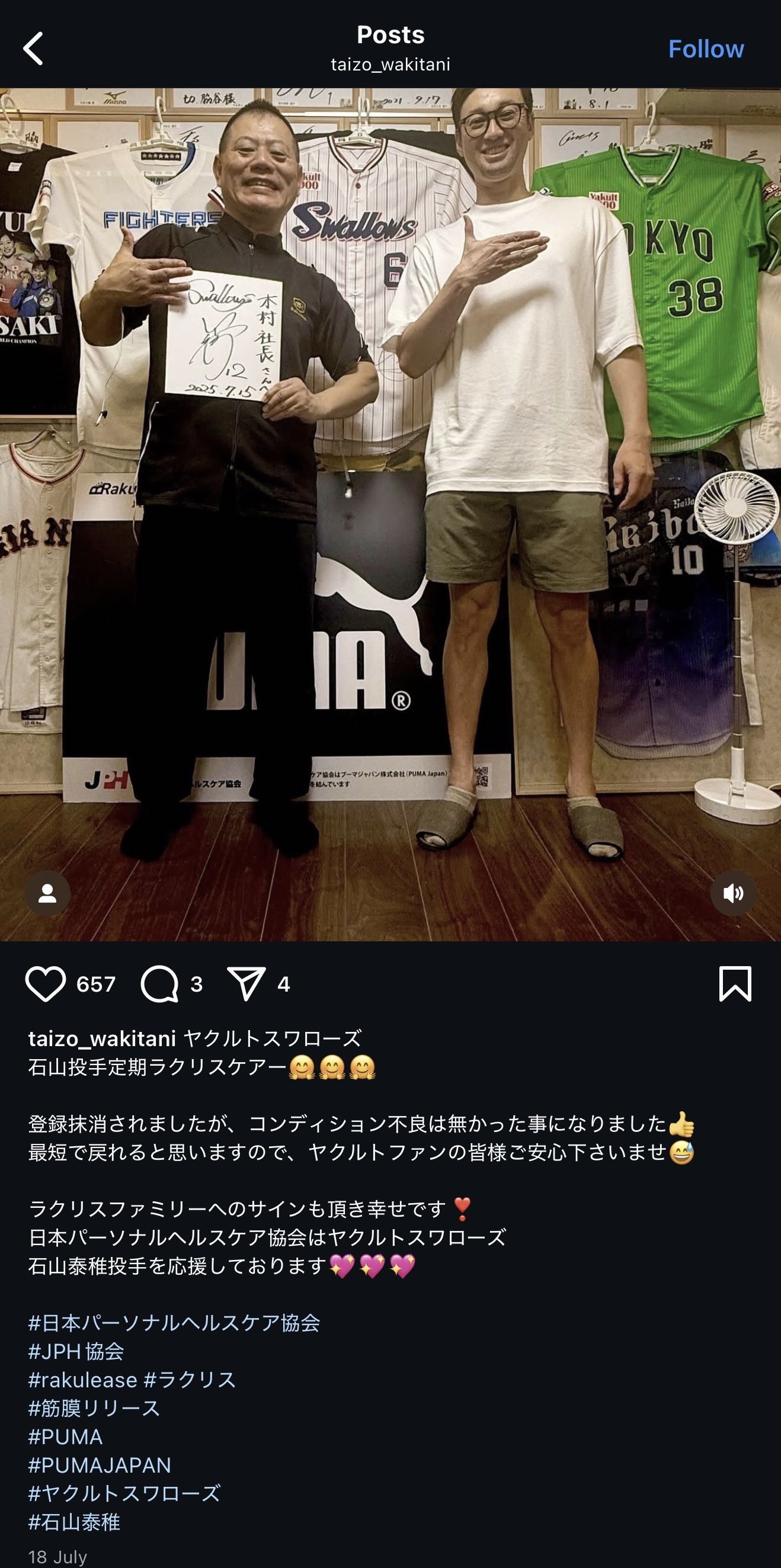Screen dimensions: 781x1568
Task: Bookmark this post
Action: tap(735, 984)
